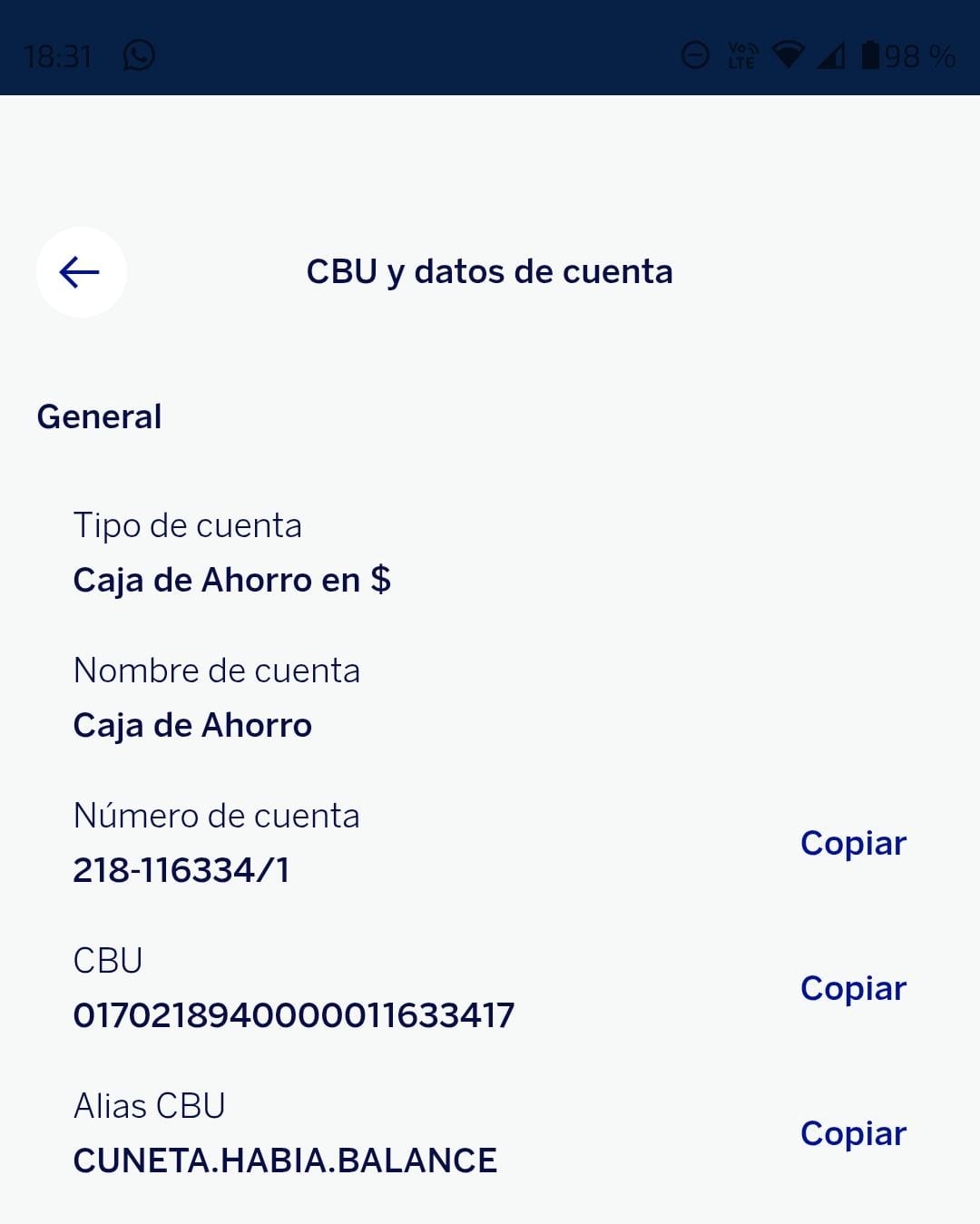Go back using the arrow button

pos(81,272)
